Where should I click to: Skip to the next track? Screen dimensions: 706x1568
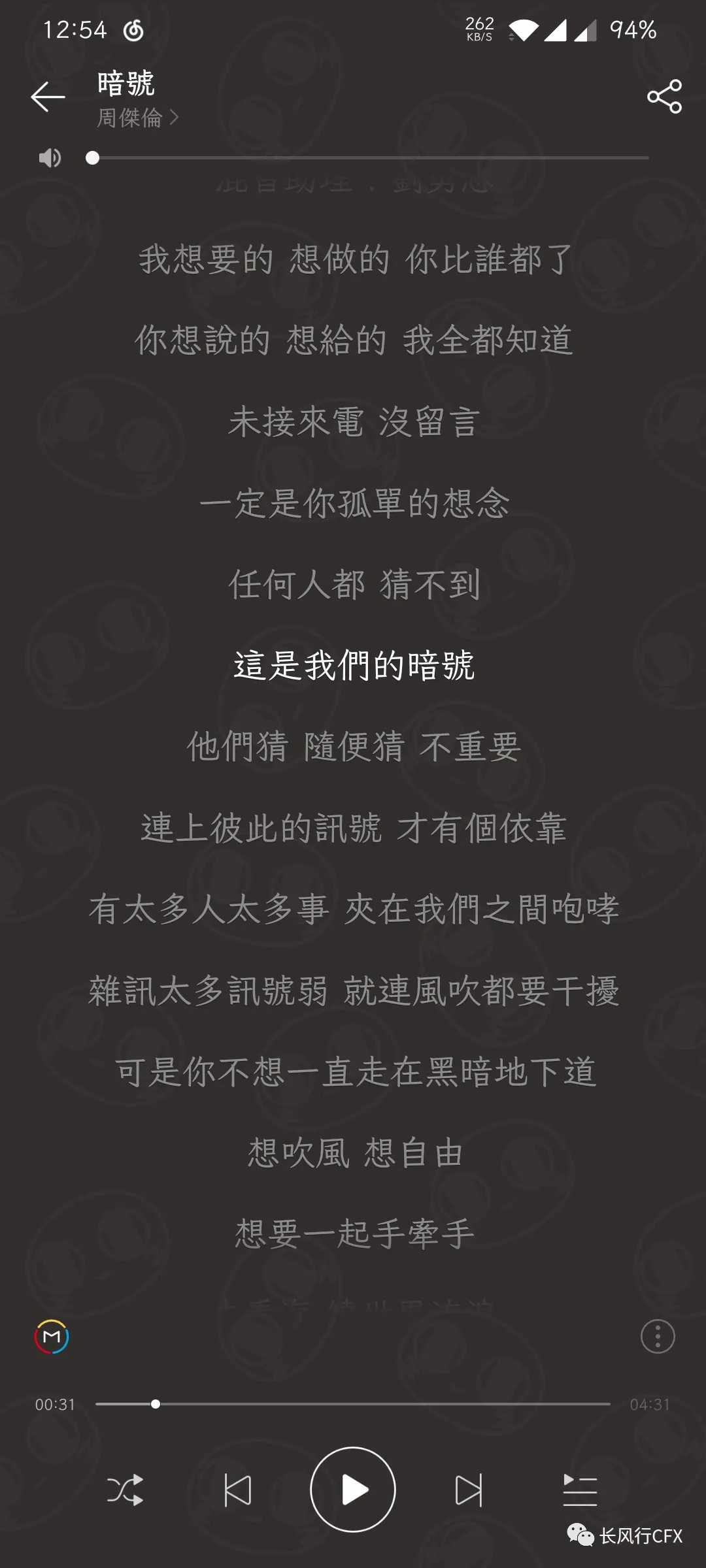[x=469, y=1490]
